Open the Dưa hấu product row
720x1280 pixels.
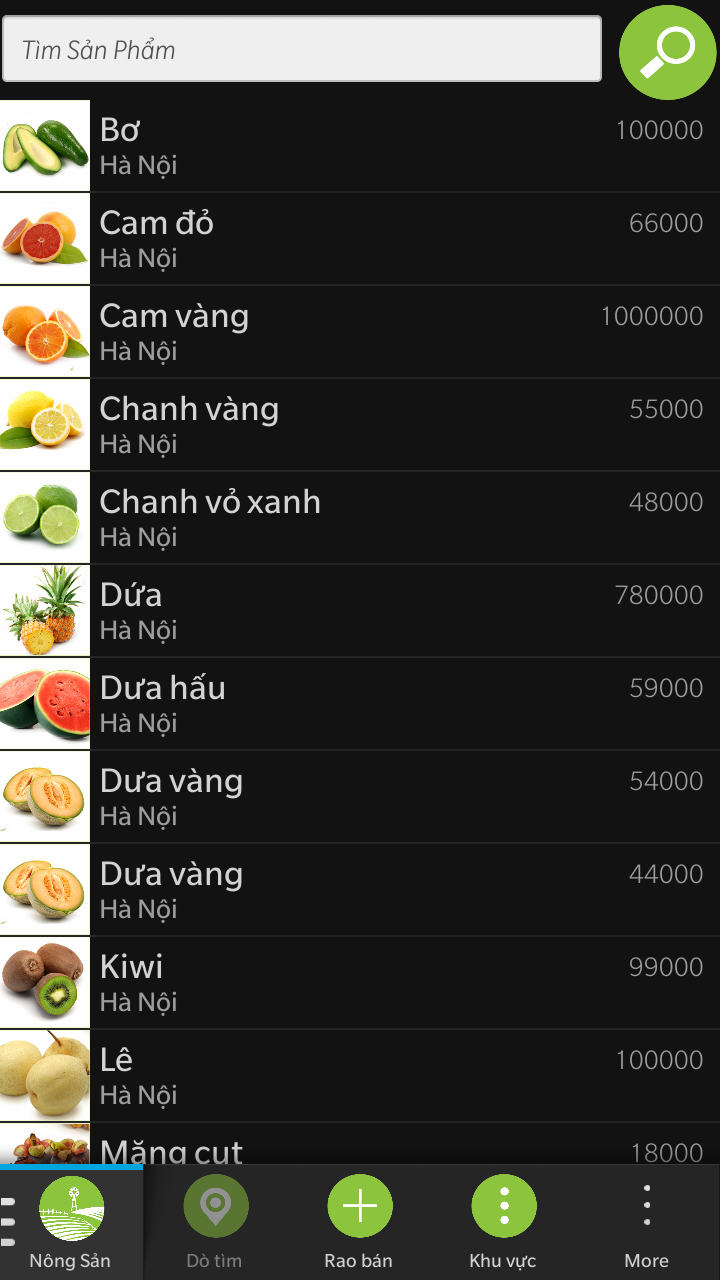360,704
